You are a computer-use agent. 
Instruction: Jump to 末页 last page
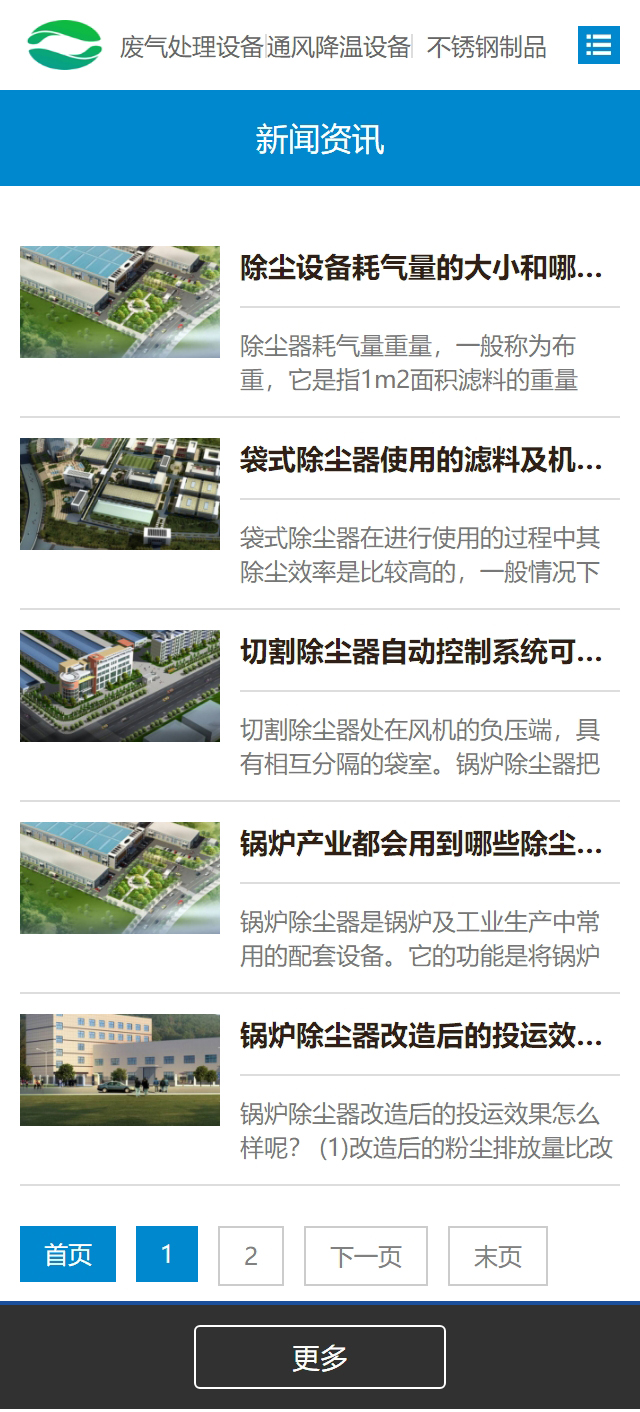(x=498, y=1256)
